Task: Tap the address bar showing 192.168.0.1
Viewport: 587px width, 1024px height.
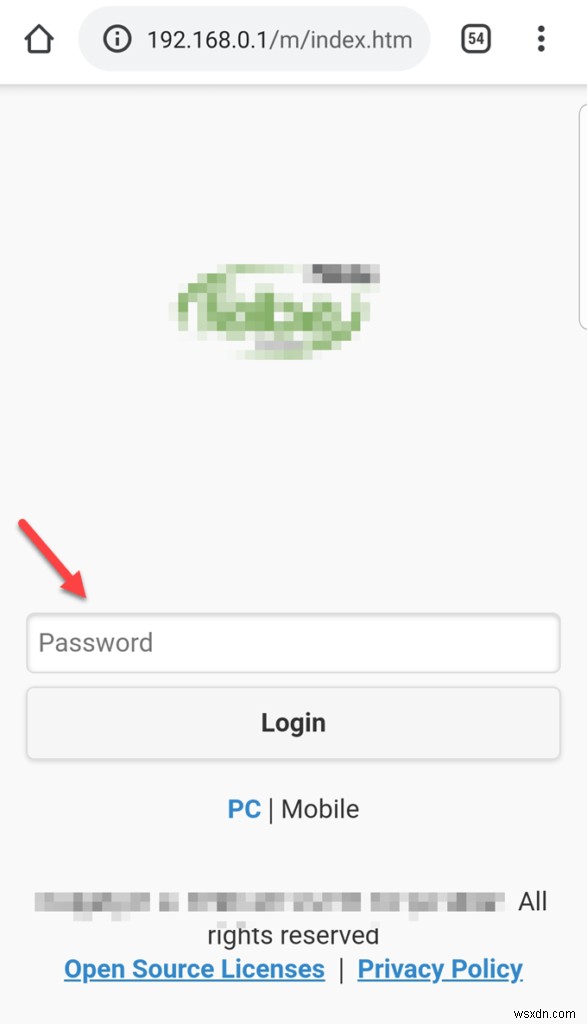Action: (255, 39)
